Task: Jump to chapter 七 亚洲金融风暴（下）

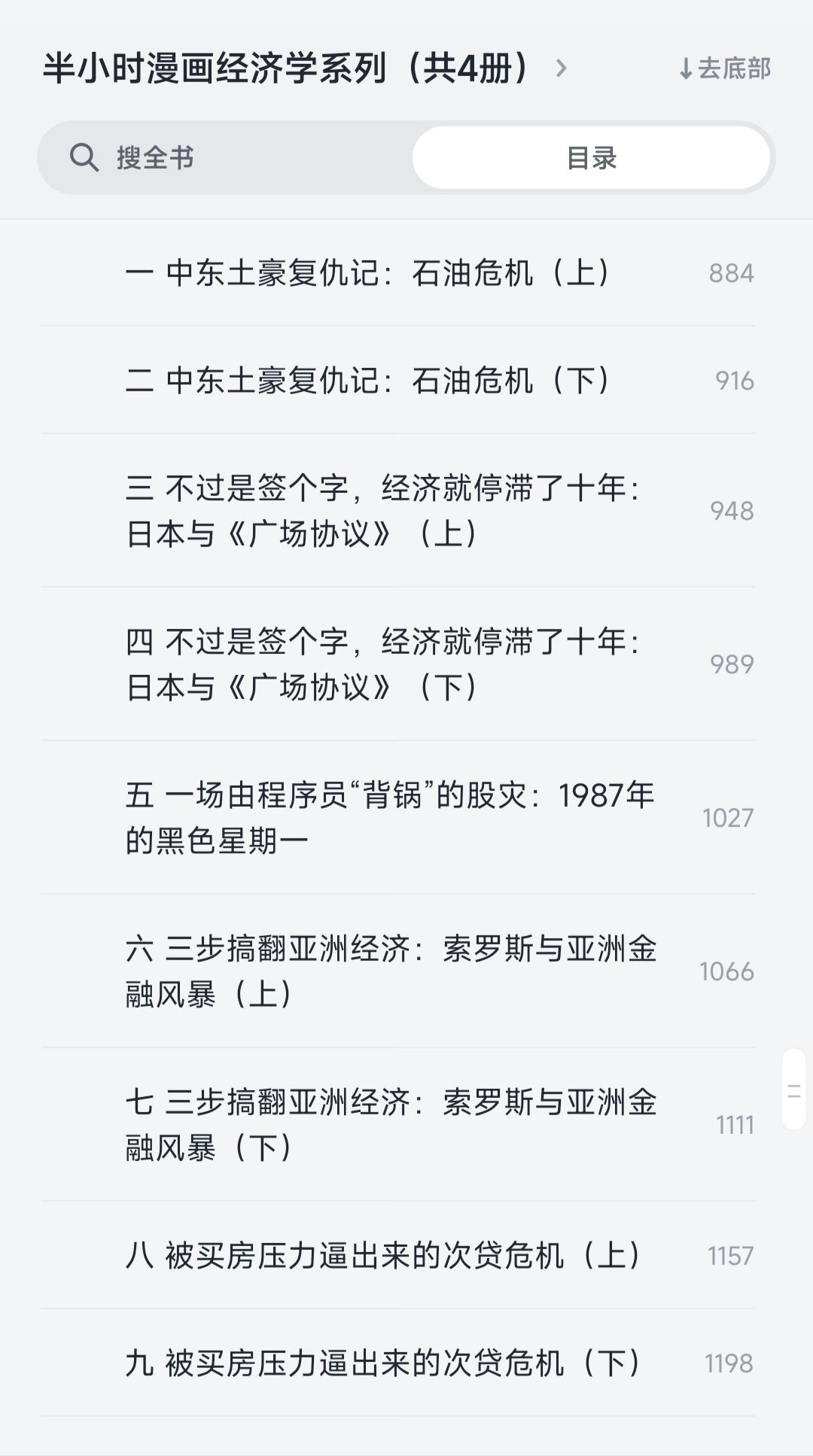Action: click(x=398, y=1125)
